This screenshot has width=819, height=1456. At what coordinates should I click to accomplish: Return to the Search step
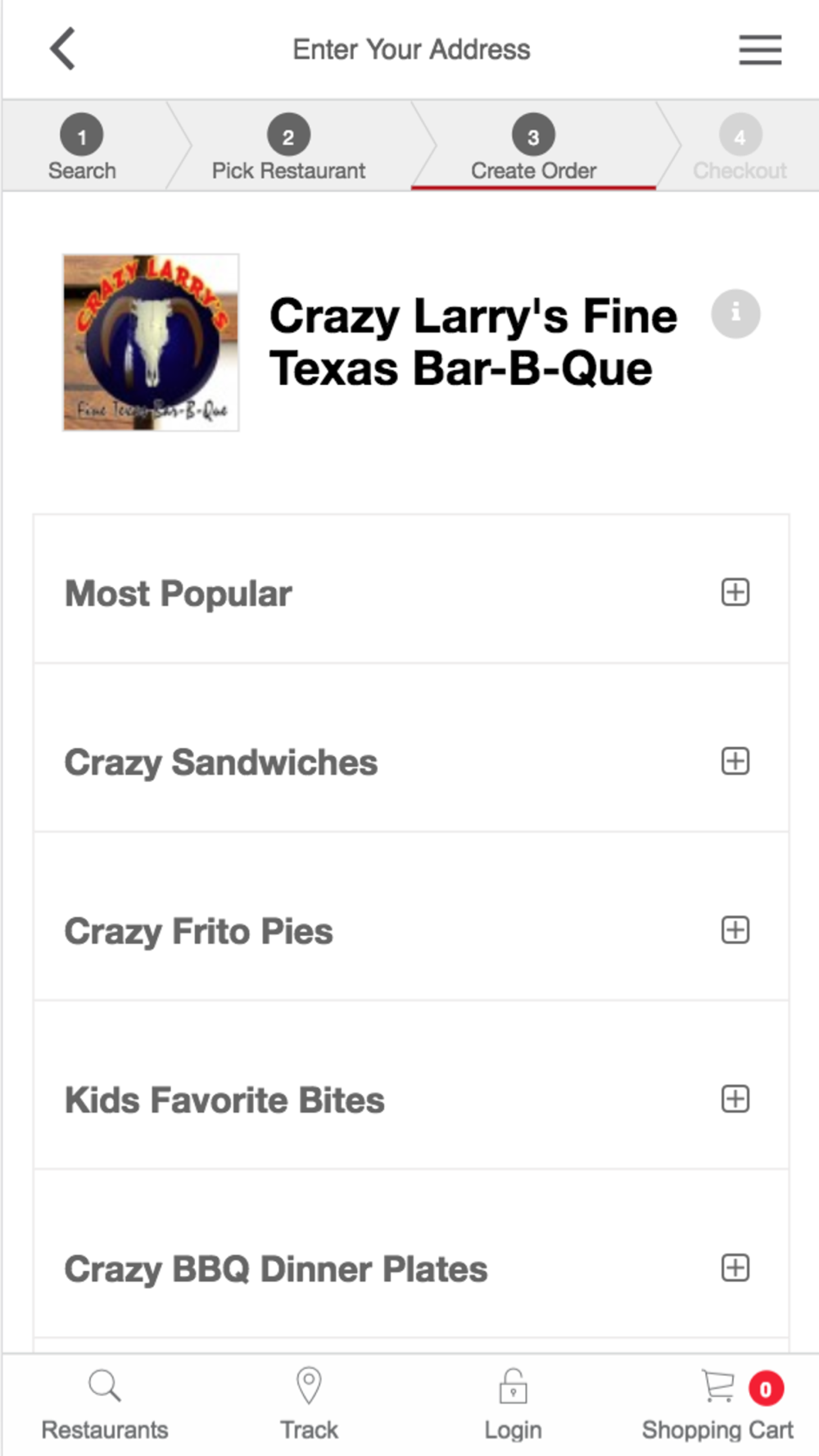(x=82, y=147)
